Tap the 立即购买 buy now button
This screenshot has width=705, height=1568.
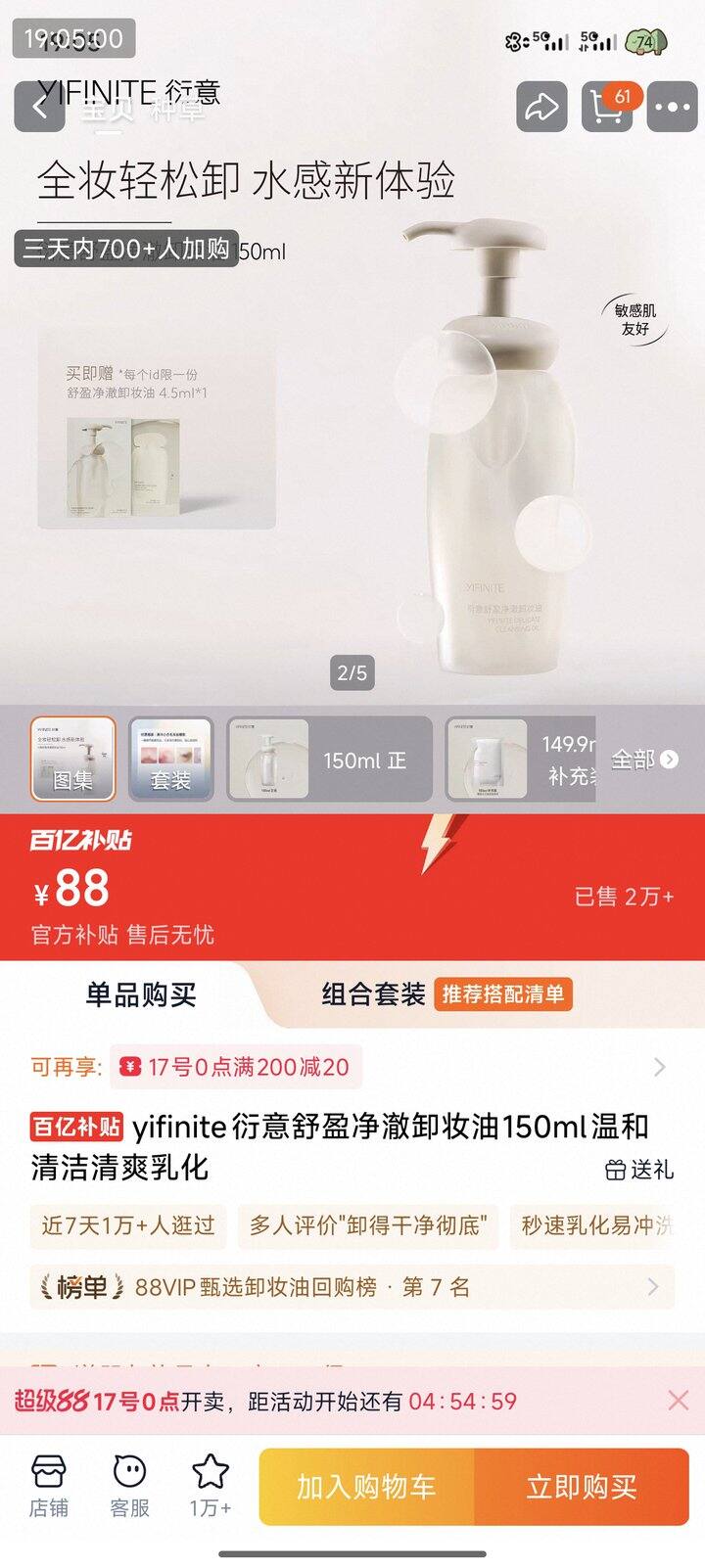coord(580,1486)
